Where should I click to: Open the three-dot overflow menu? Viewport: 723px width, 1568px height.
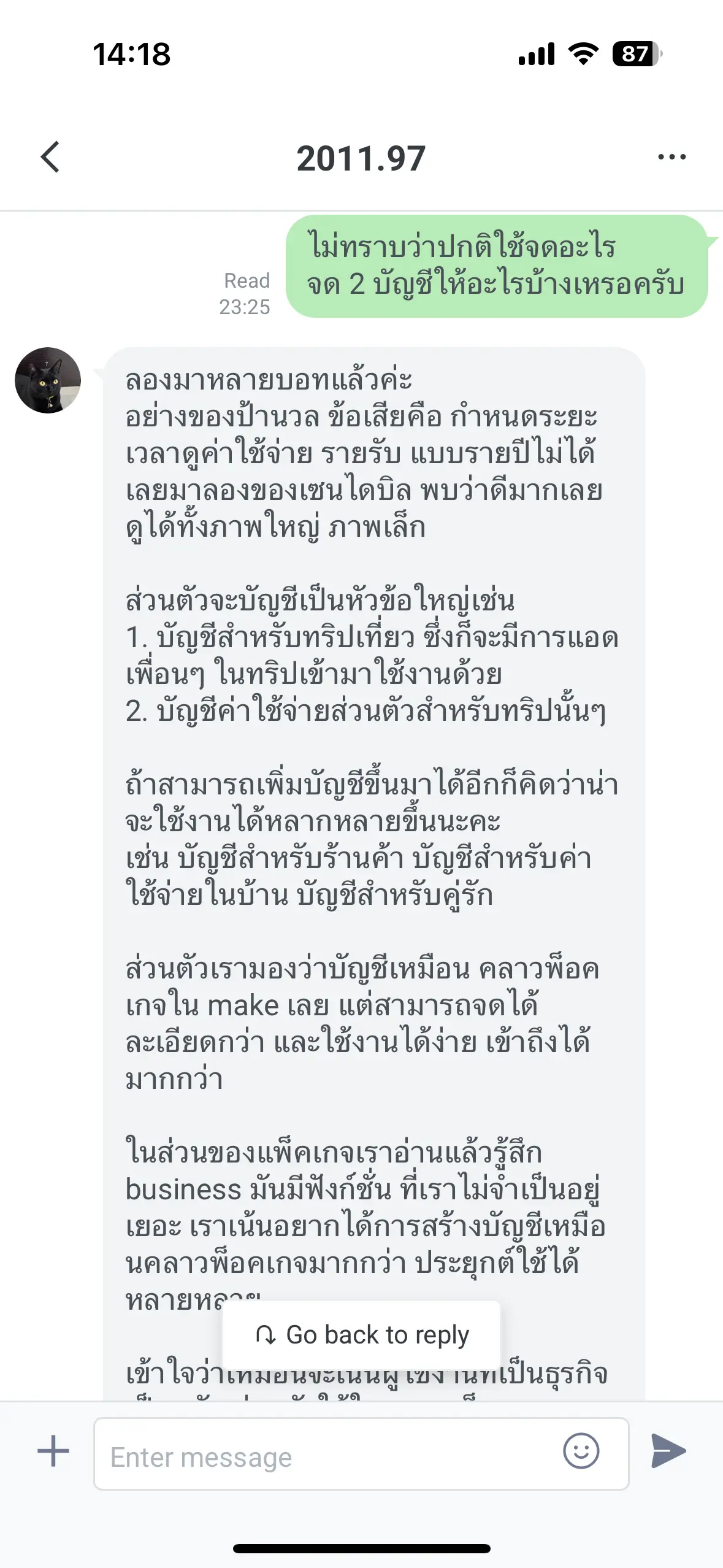pos(671,157)
